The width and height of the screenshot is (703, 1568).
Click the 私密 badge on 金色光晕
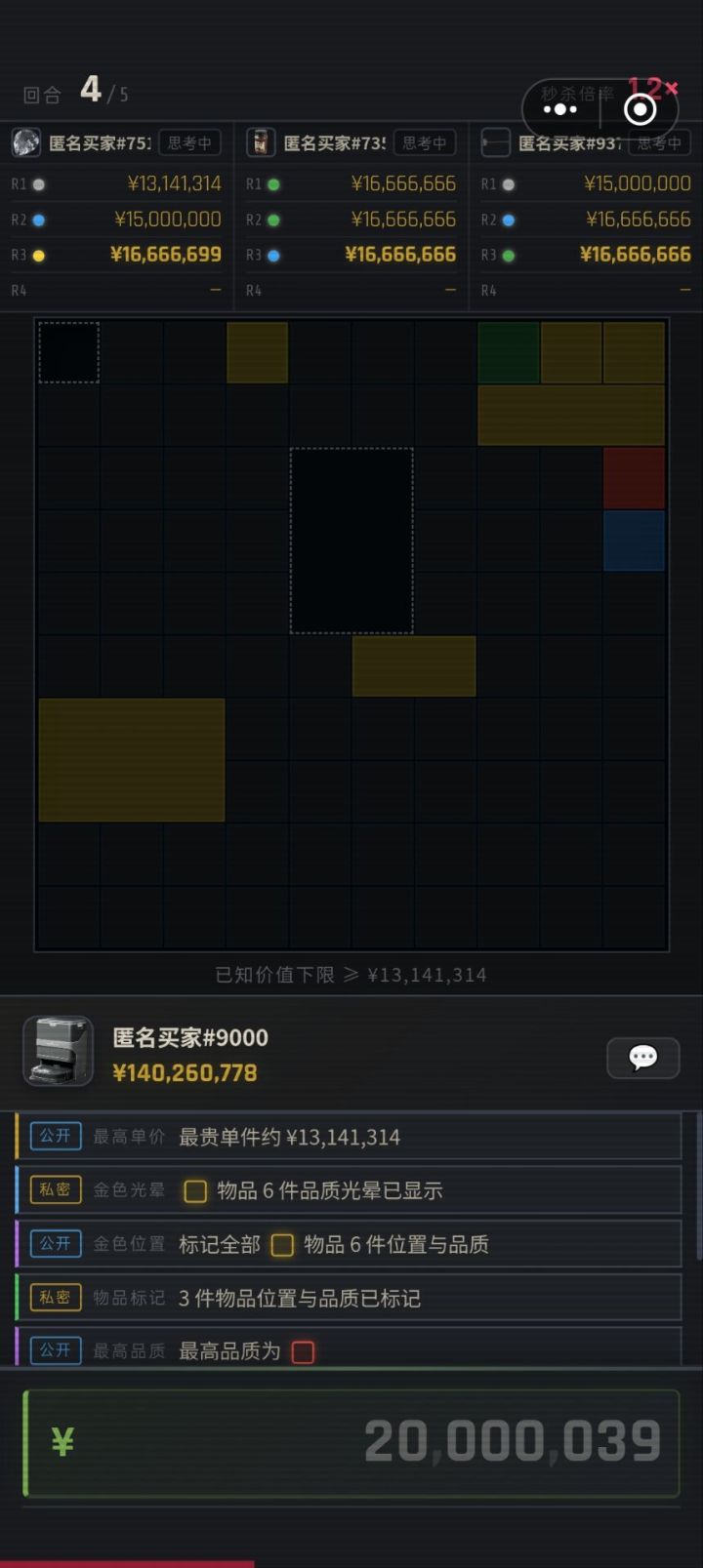[55, 1190]
